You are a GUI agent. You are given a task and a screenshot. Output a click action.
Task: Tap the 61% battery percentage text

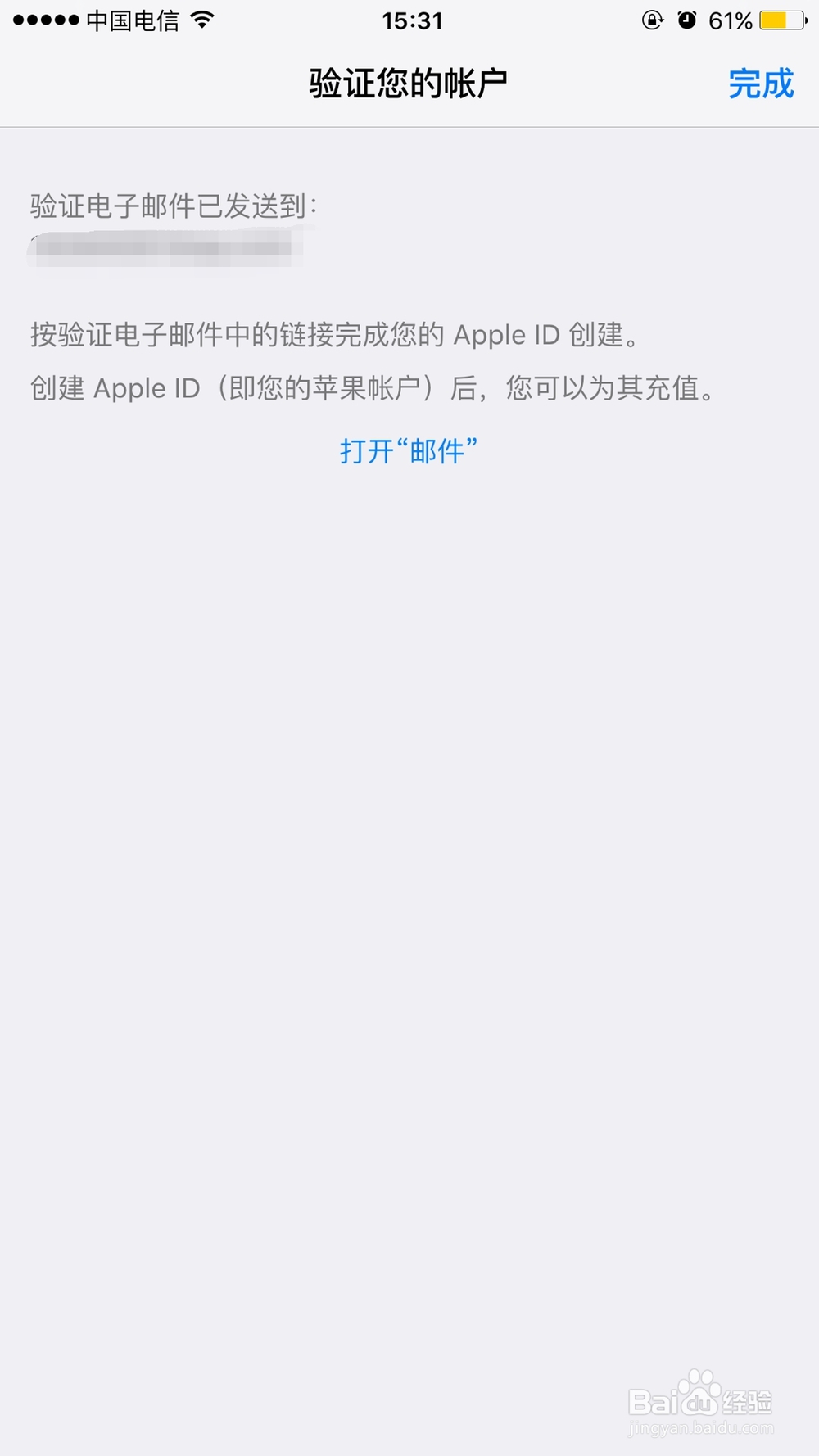[731, 20]
